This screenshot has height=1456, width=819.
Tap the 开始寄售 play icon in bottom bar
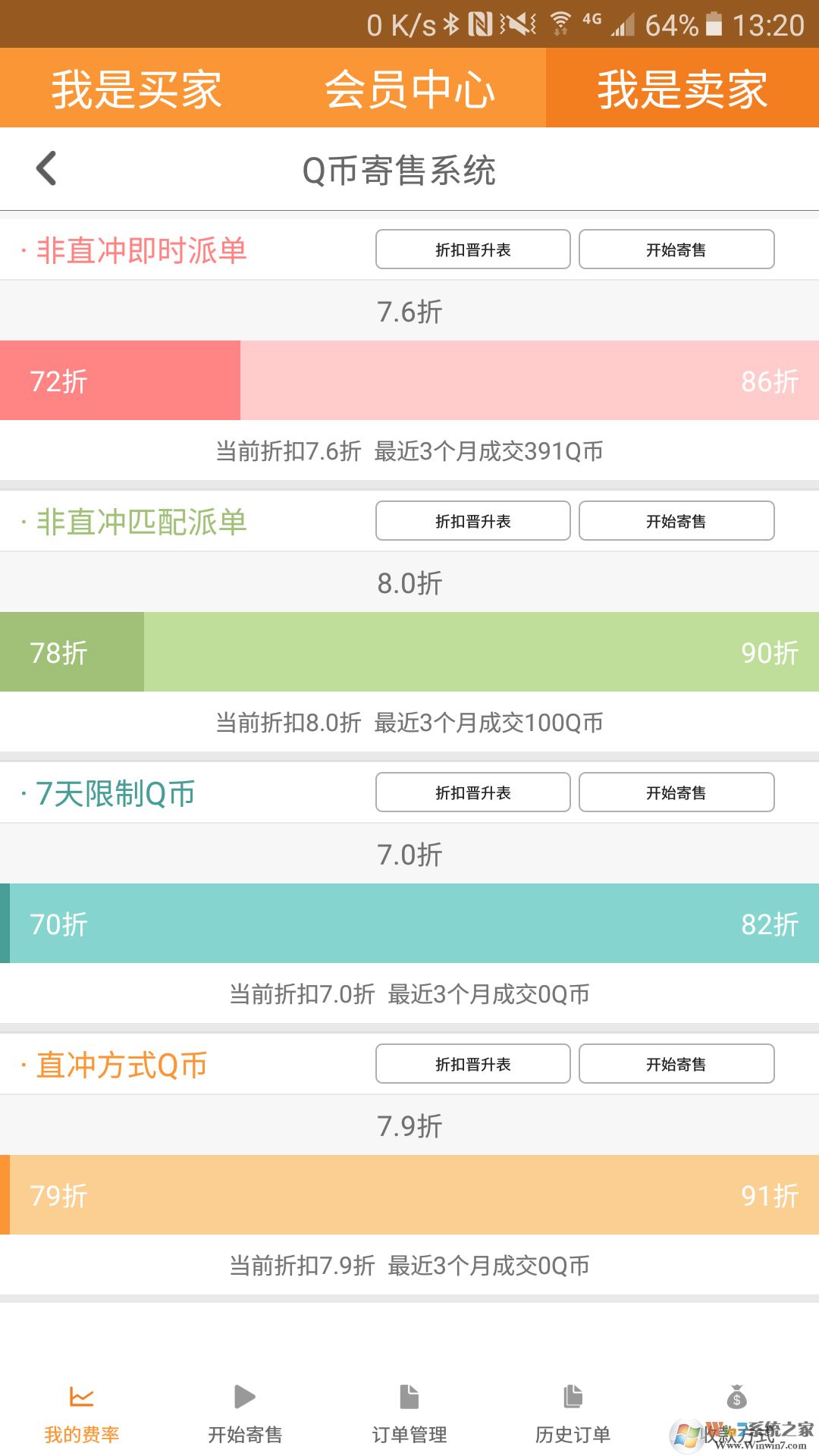[244, 1398]
